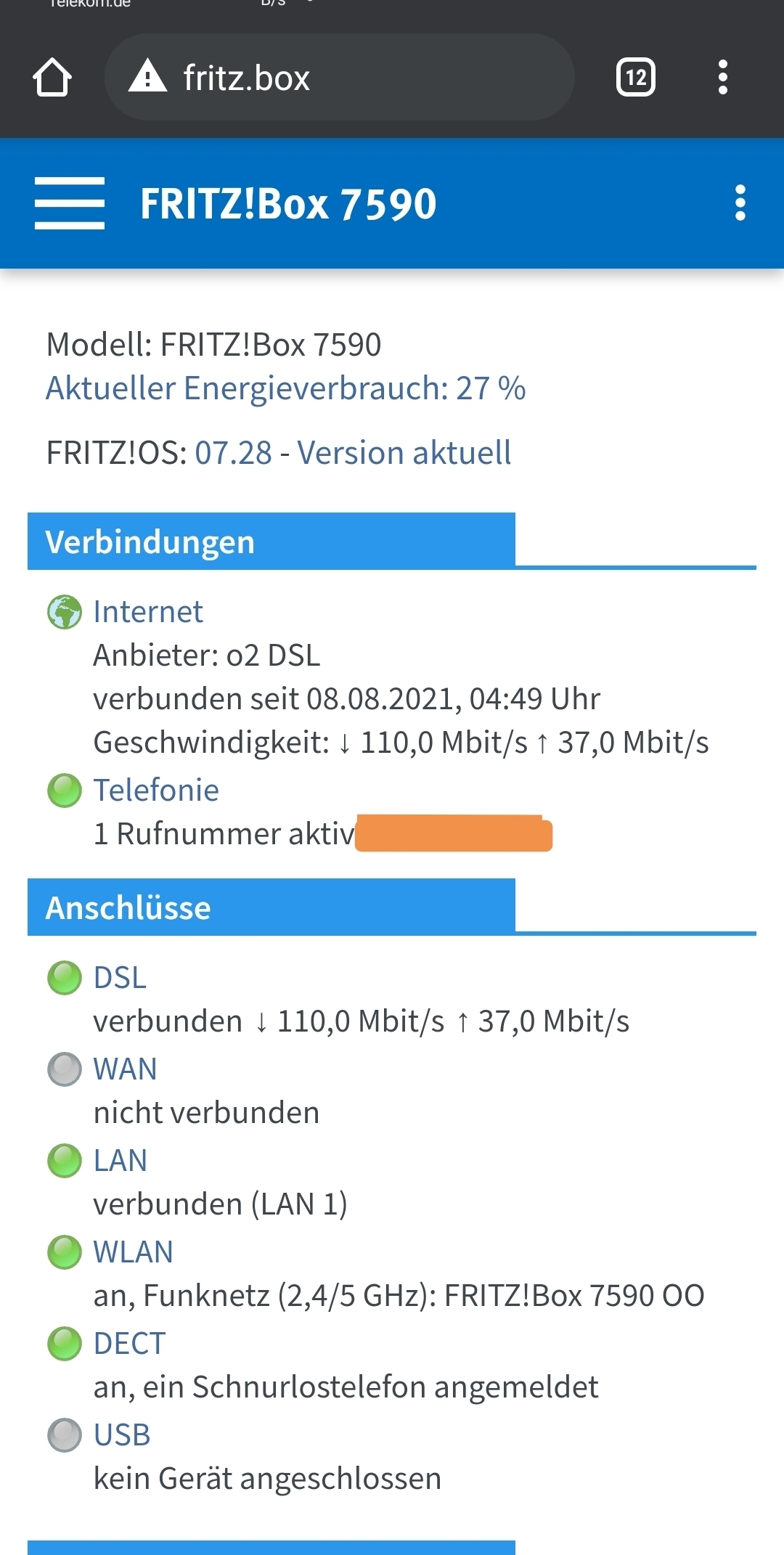Open the USB link
The image size is (784, 1555).
[121, 1434]
